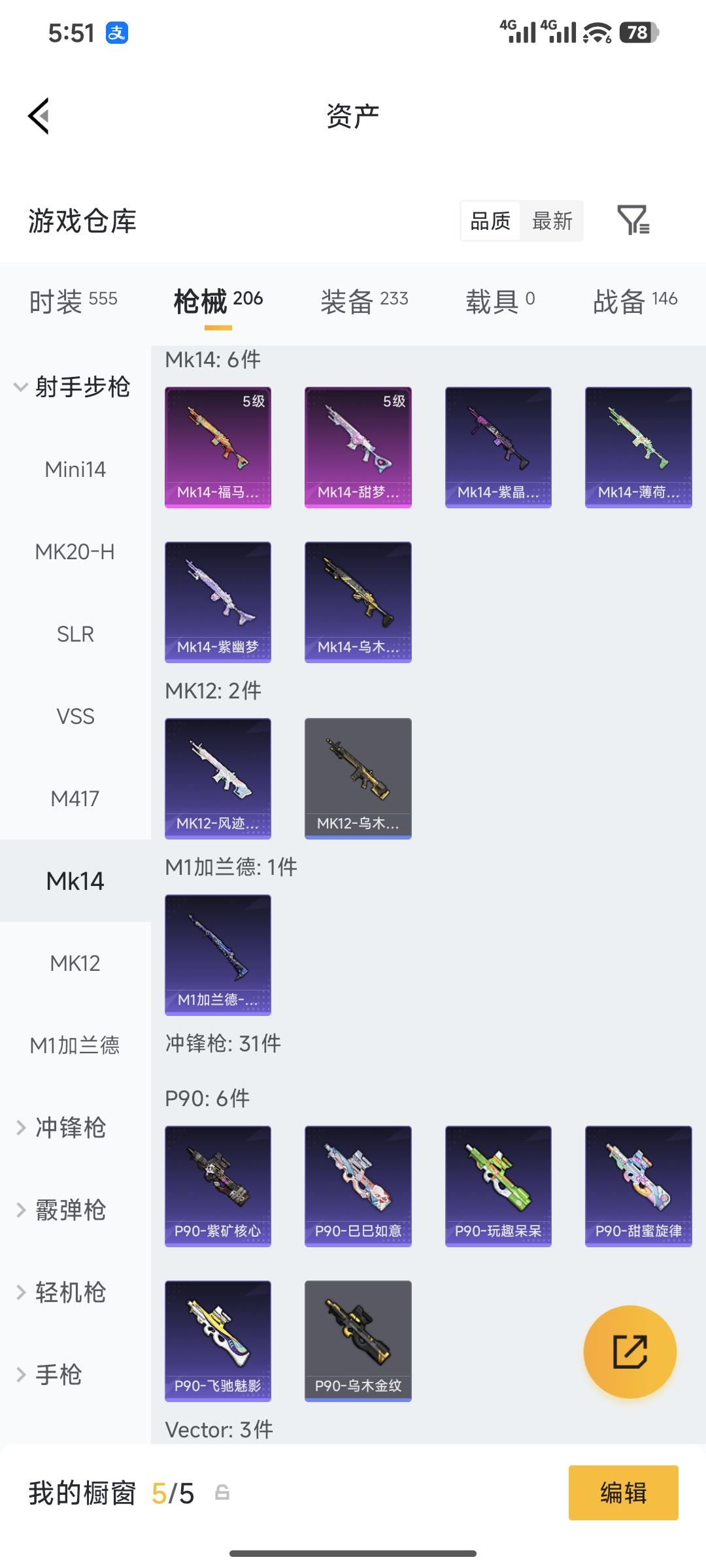Switch to the 装备 tab
The image size is (706, 1568).
(x=364, y=301)
